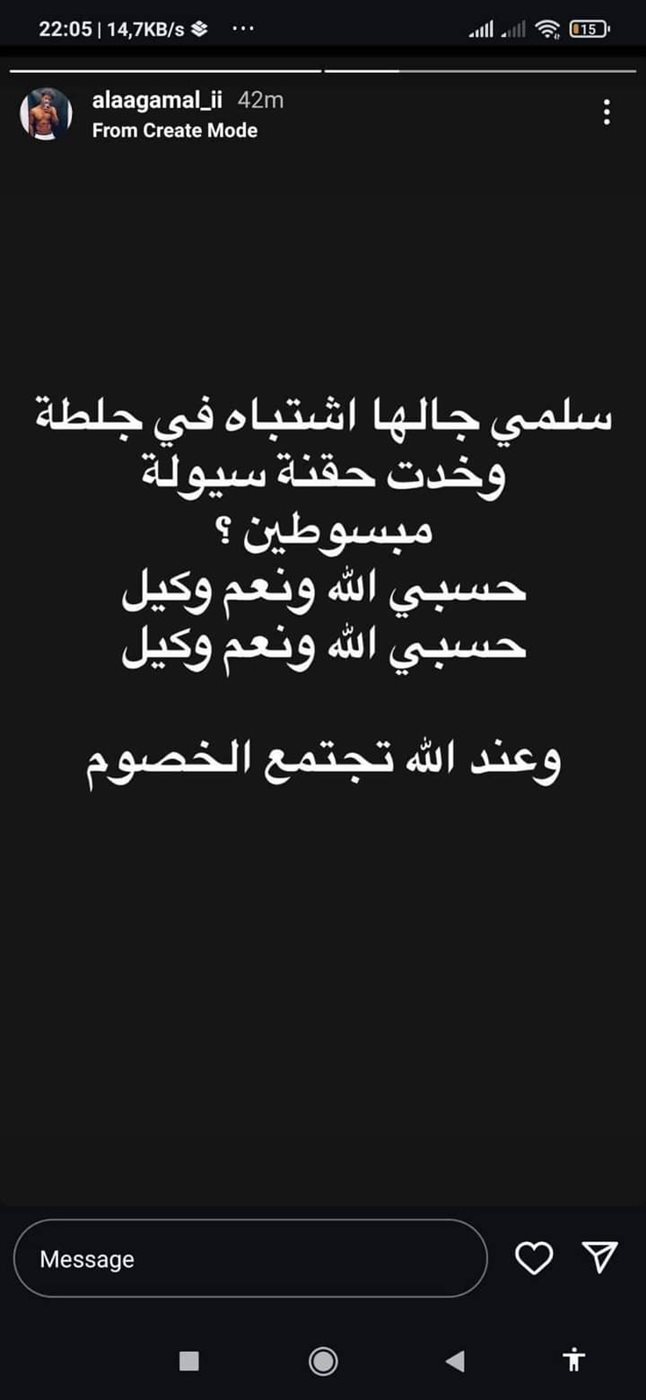This screenshot has width=646, height=1400.
Task: Go to the system home screen
Action: click(x=323, y=1360)
